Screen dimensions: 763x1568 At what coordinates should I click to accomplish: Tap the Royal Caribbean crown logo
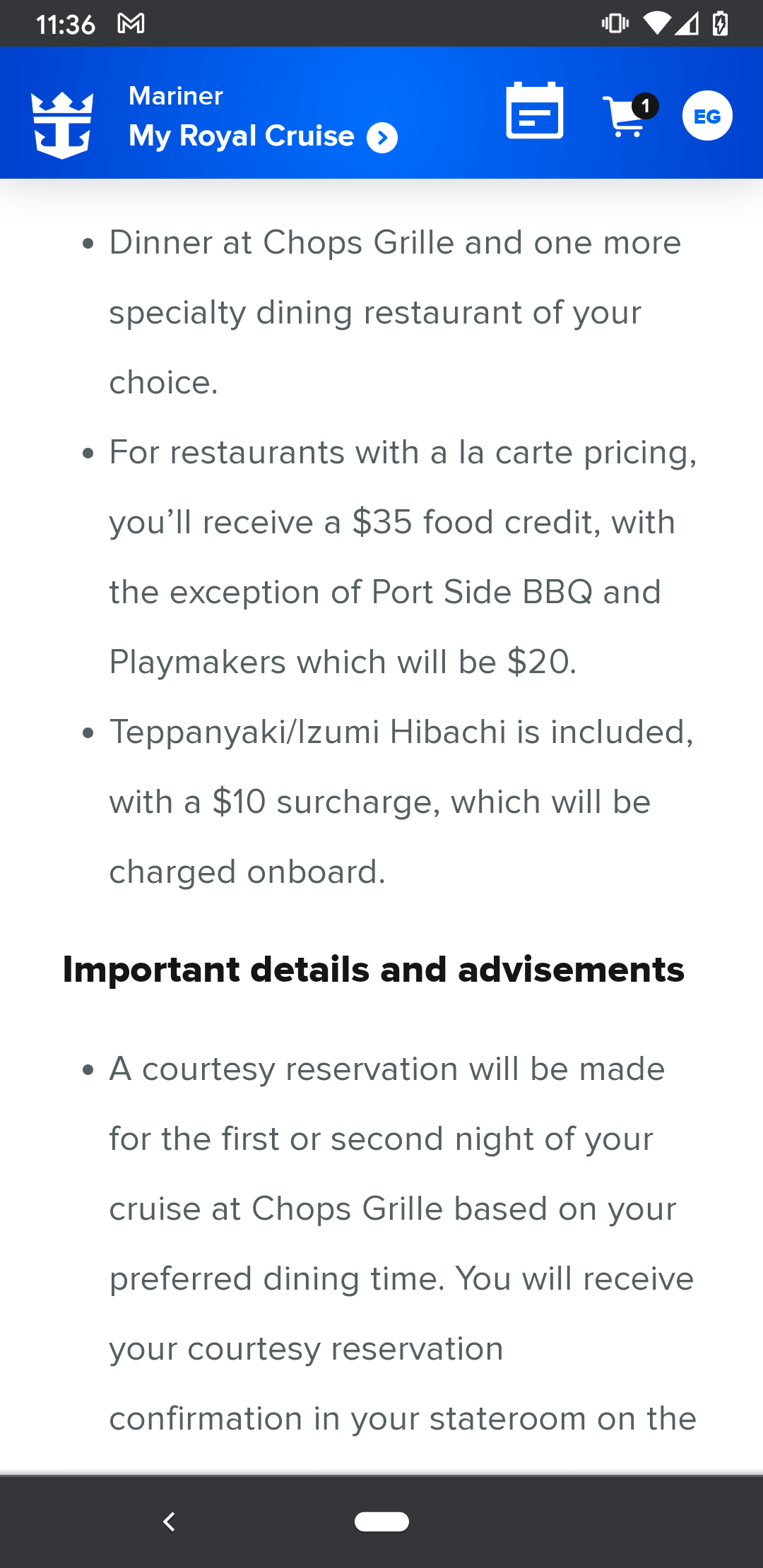tap(62, 125)
